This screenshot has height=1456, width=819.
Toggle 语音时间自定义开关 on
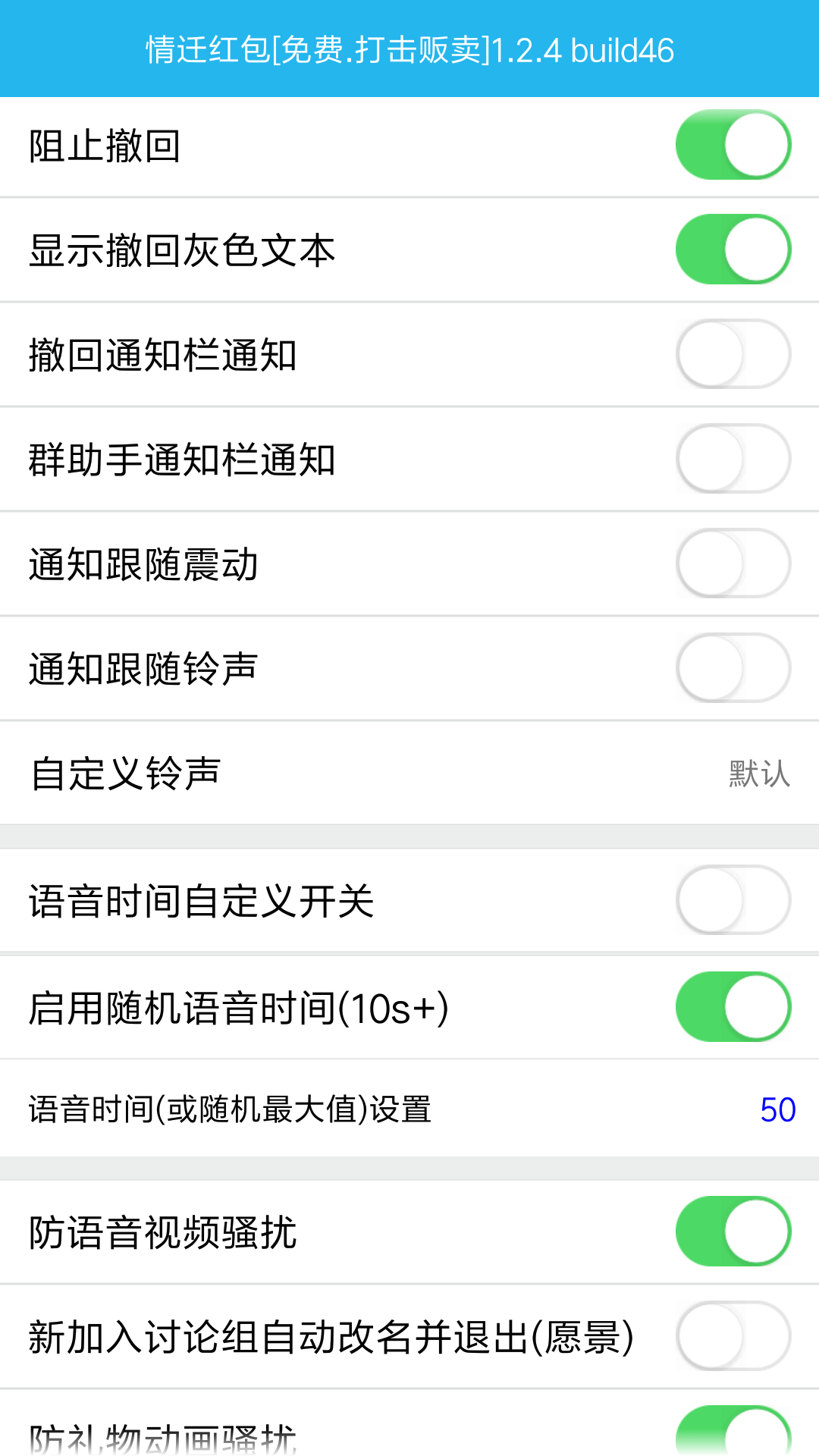[733, 900]
